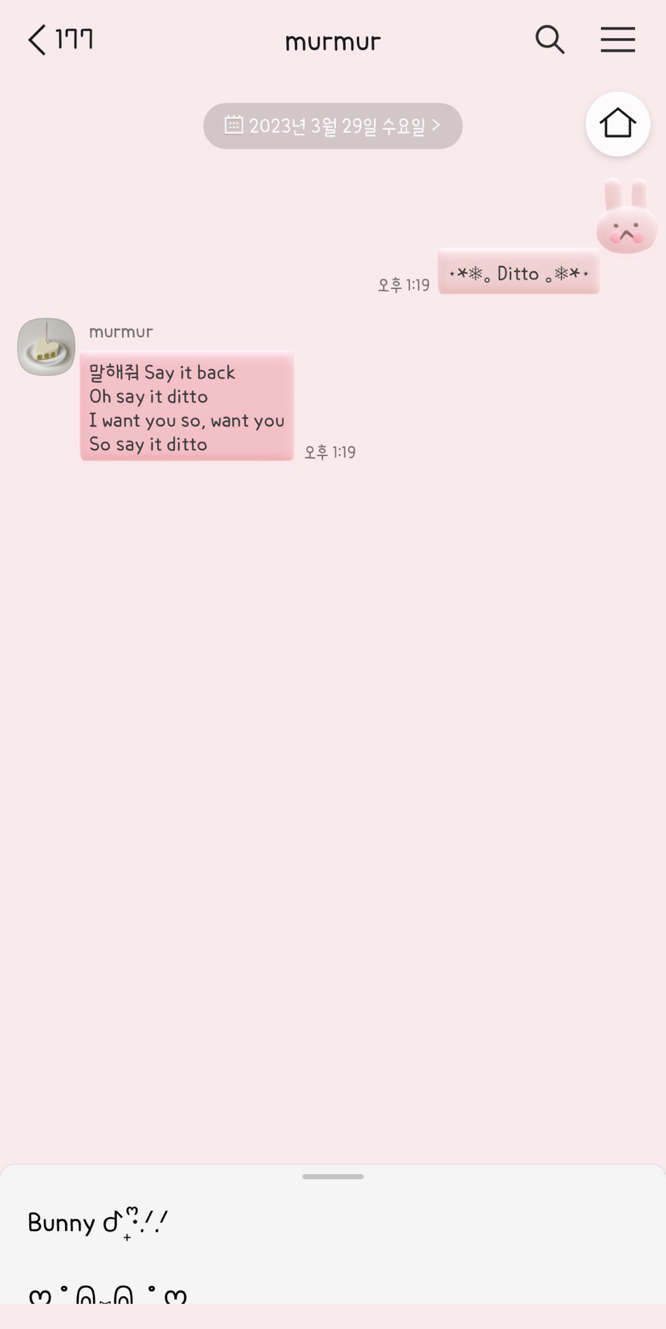Open murmur's profile picture
This screenshot has width=666, height=1329.
[46, 347]
